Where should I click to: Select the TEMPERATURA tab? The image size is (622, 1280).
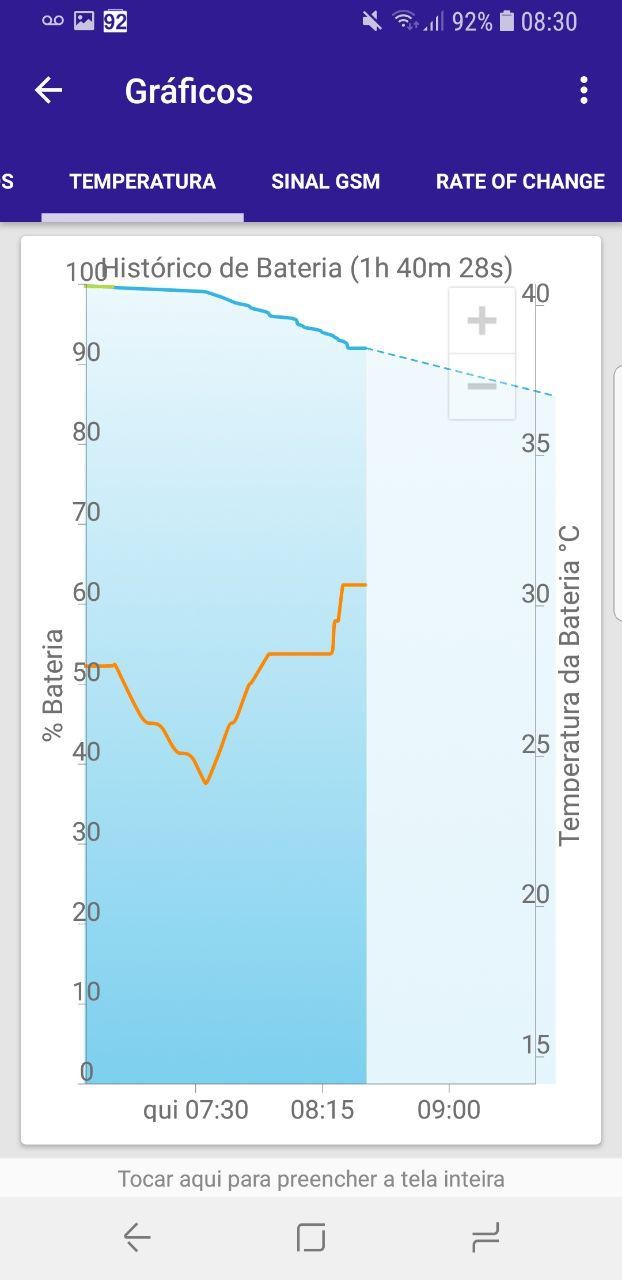142,182
